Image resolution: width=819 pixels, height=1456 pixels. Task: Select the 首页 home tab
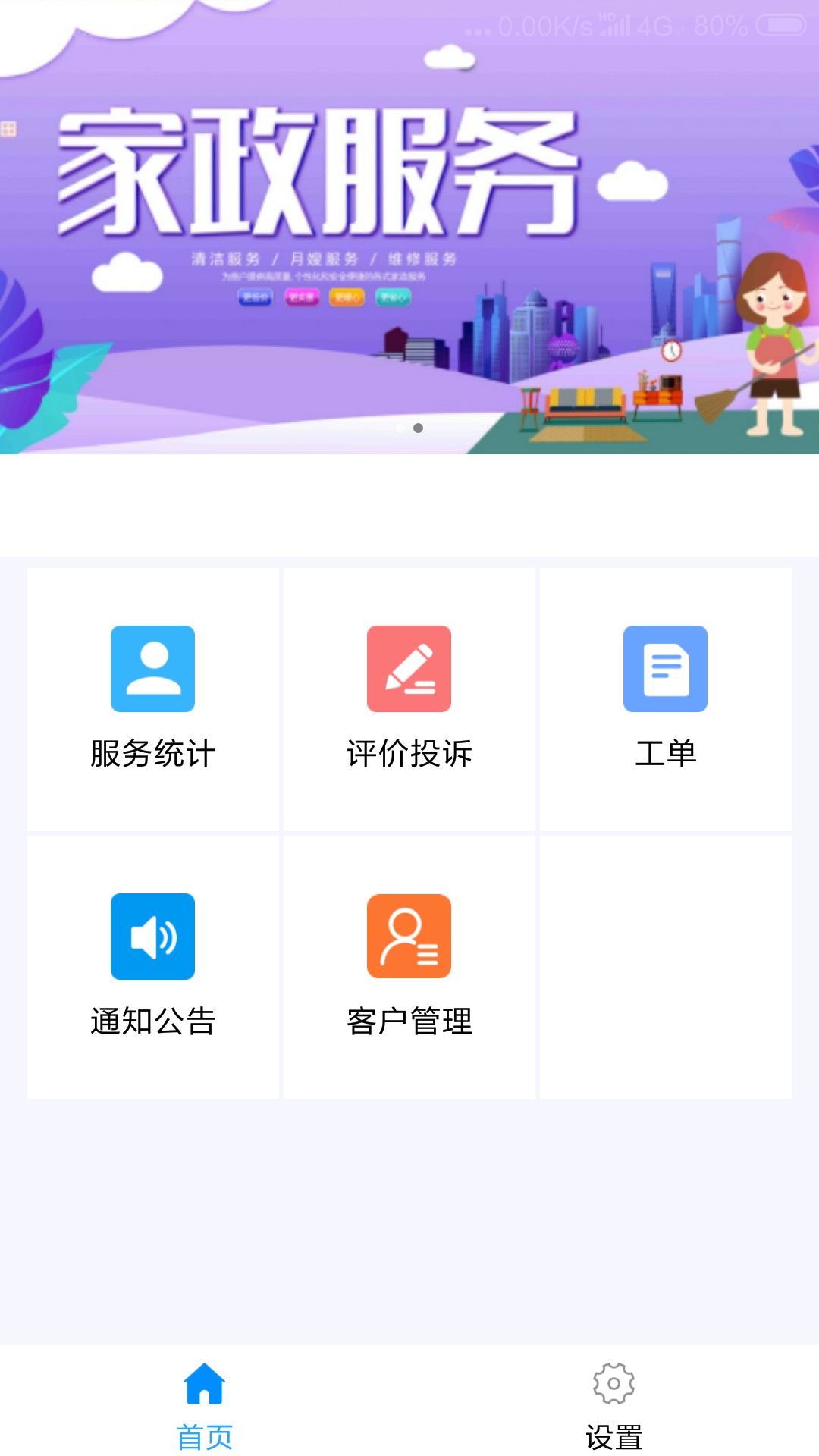(x=205, y=1403)
